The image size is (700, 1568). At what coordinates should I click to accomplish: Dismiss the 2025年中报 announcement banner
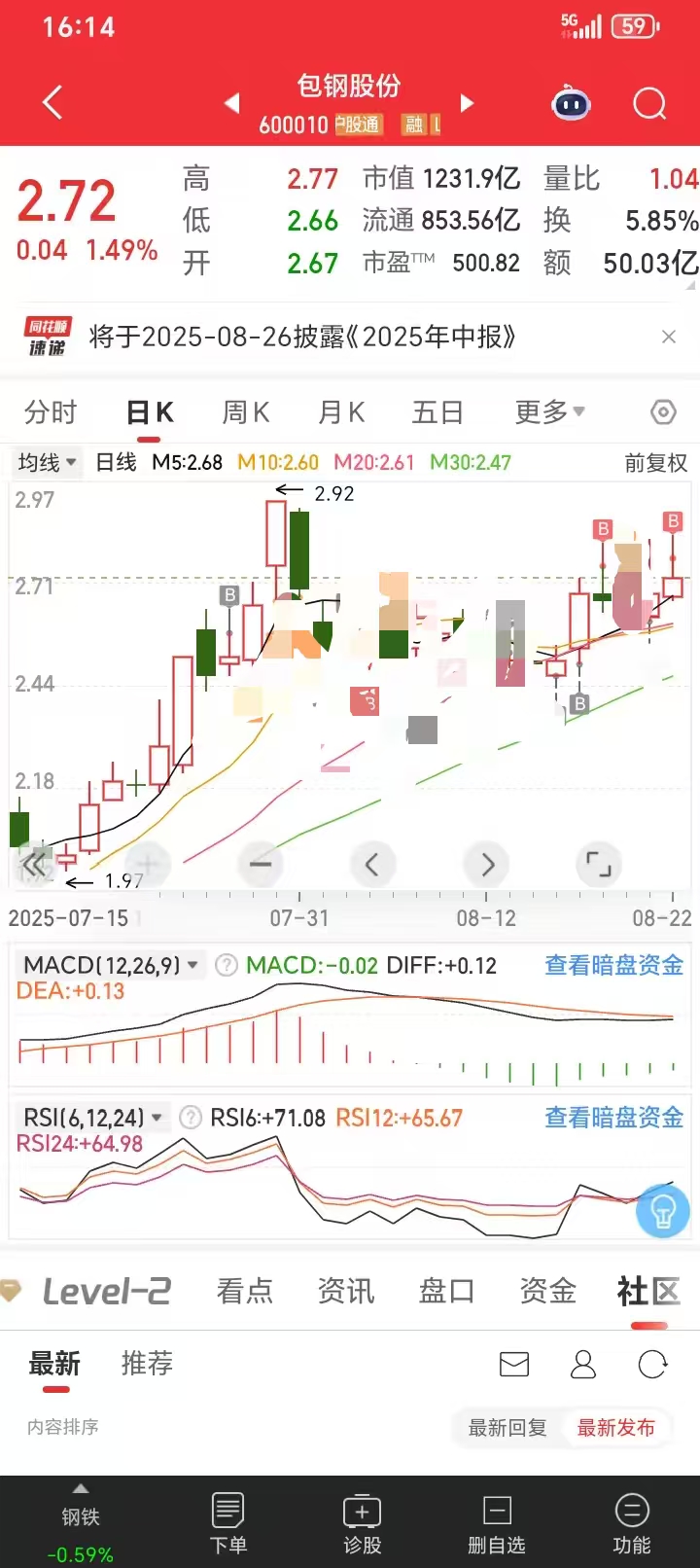click(x=668, y=338)
